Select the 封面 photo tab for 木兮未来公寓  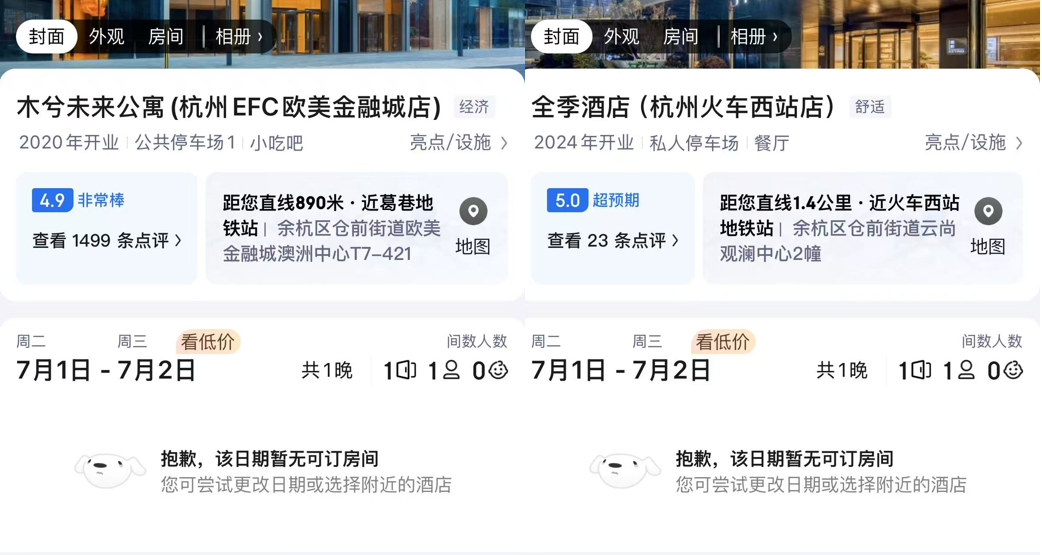pyautogui.click(x=46, y=37)
